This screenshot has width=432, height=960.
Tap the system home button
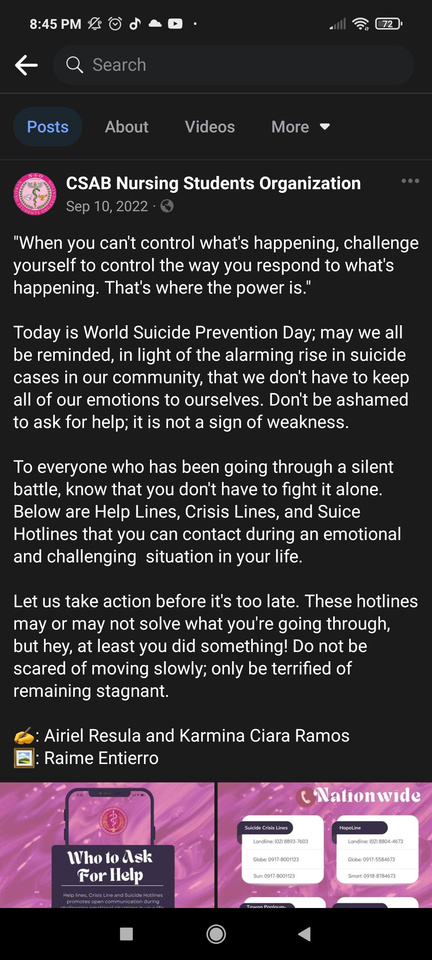coord(215,934)
